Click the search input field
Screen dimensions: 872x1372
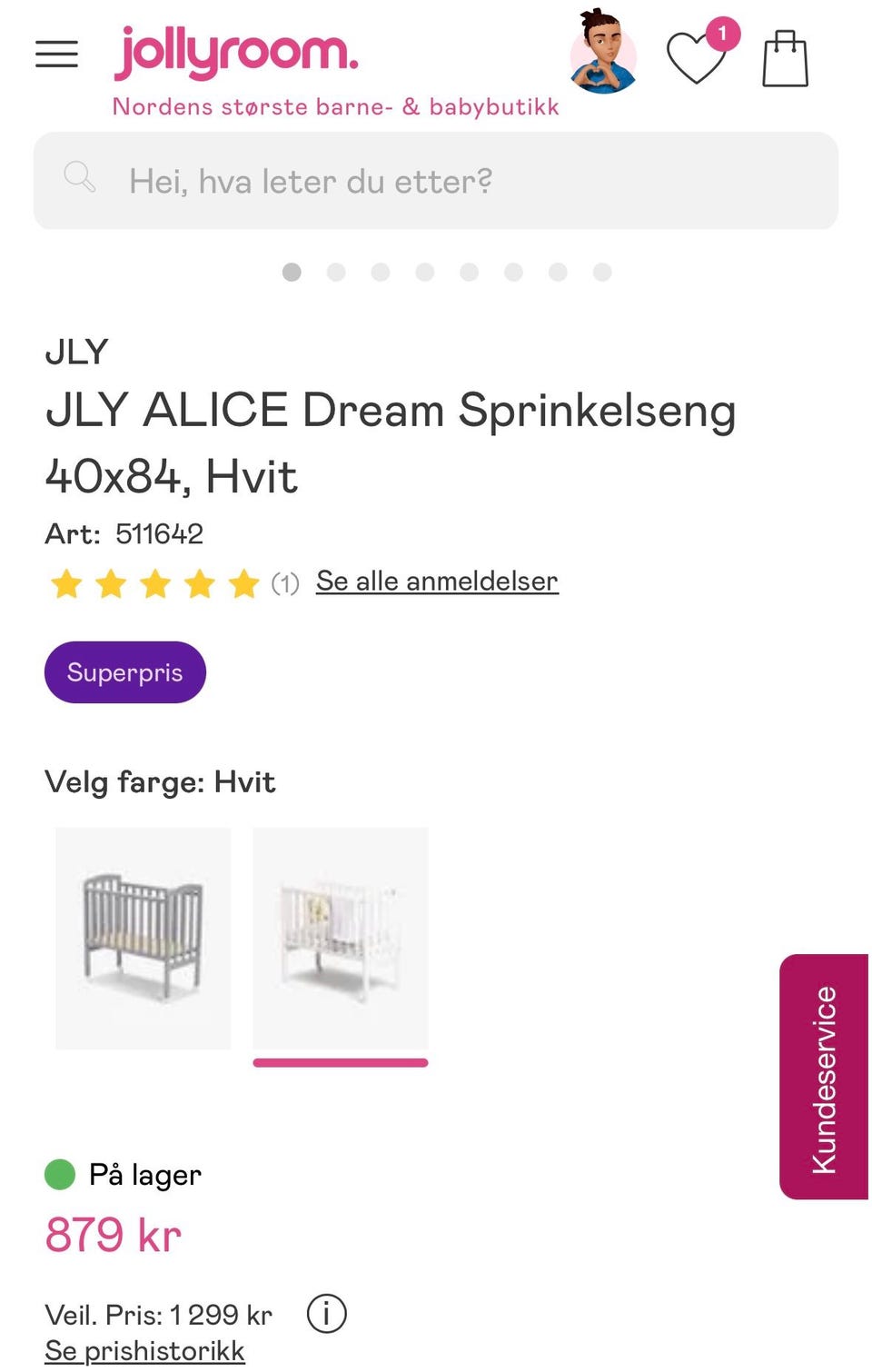tap(436, 180)
